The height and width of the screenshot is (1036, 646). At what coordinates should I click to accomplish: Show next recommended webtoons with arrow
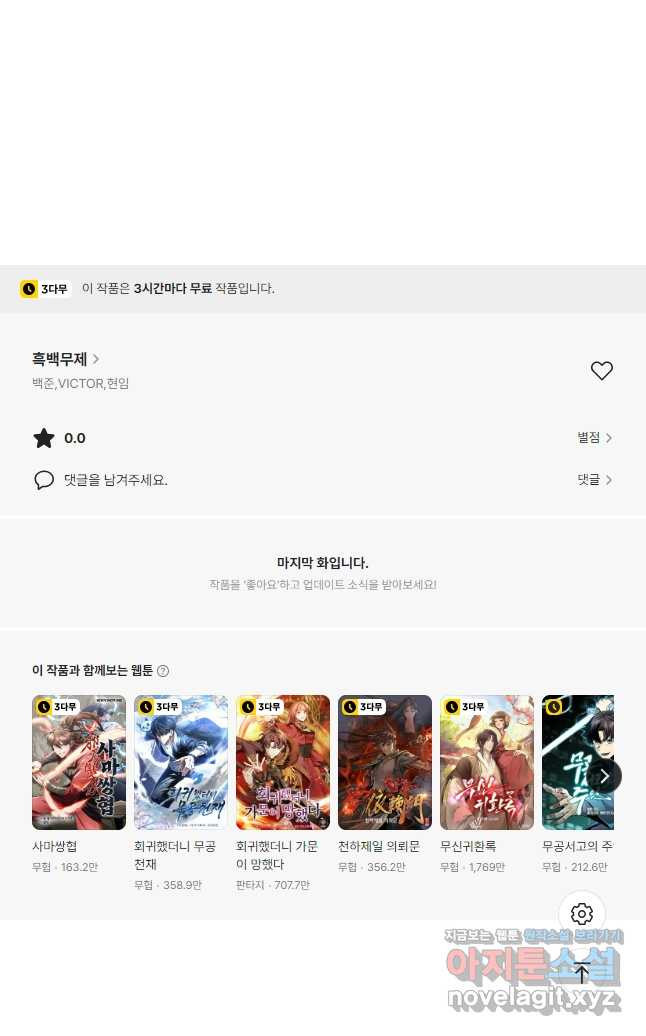click(603, 776)
